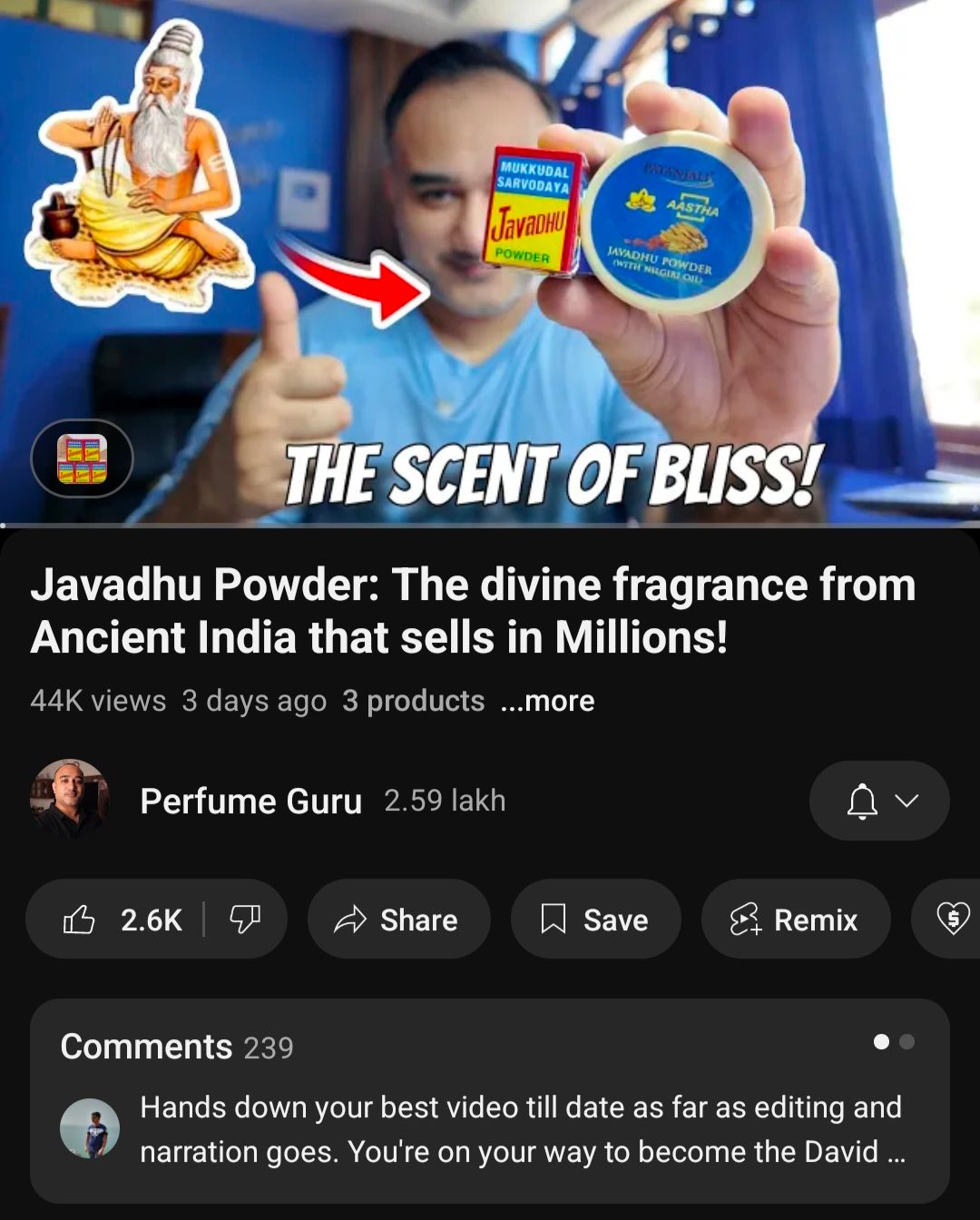Viewport: 980px width, 1220px height.
Task: Share this video
Action: point(398,920)
